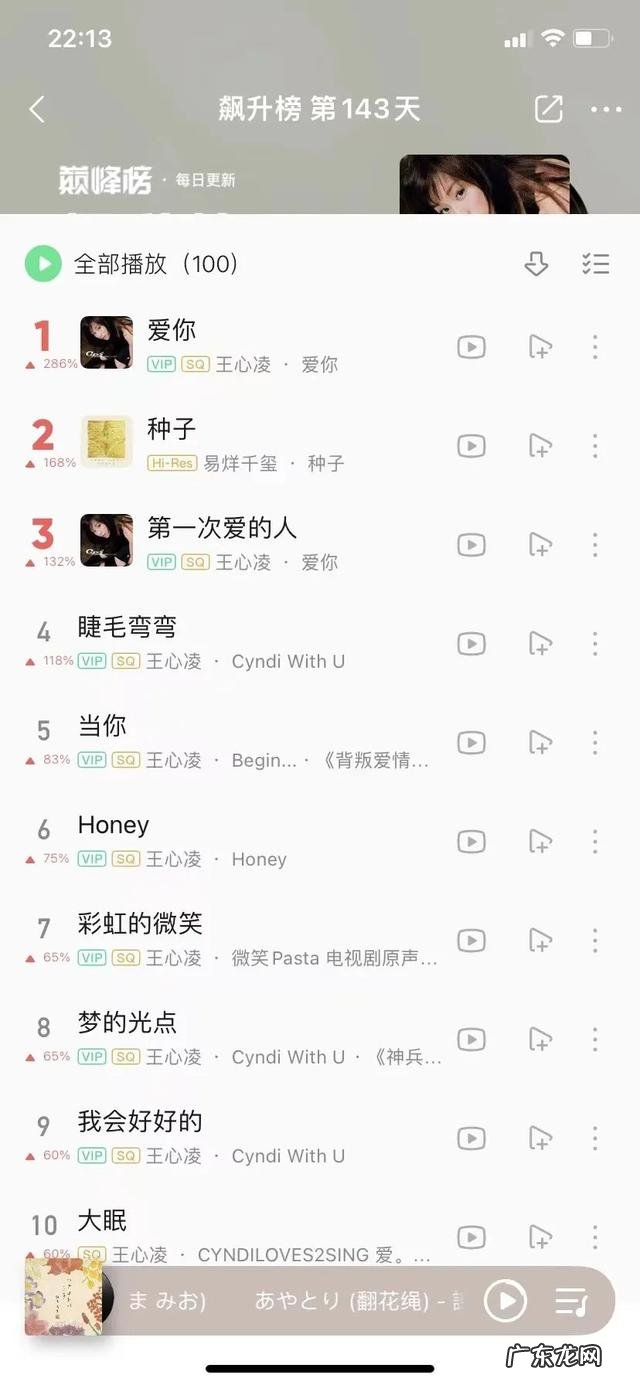The image size is (640, 1385).
Task: Open the mini player play queue
Action: point(571,1301)
